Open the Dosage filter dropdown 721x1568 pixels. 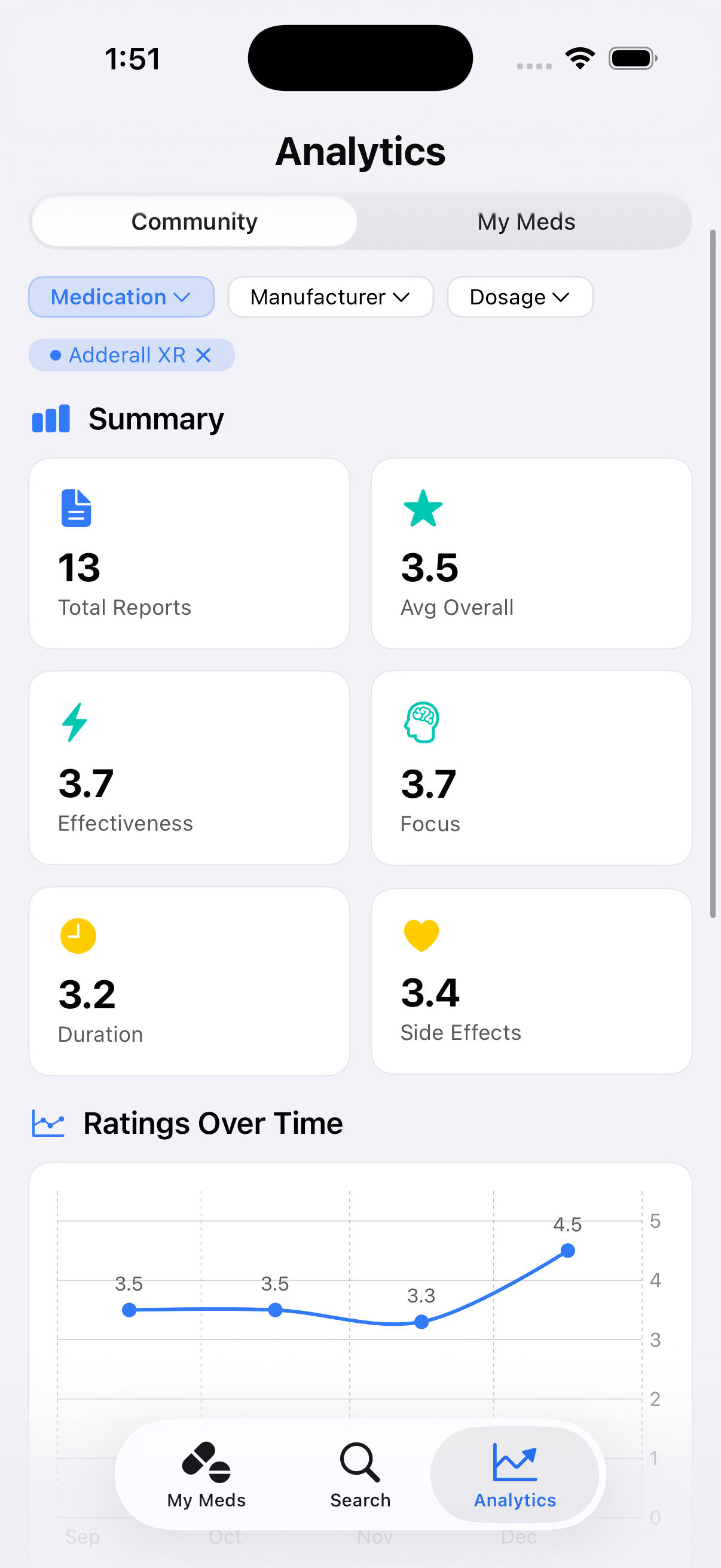(520, 297)
